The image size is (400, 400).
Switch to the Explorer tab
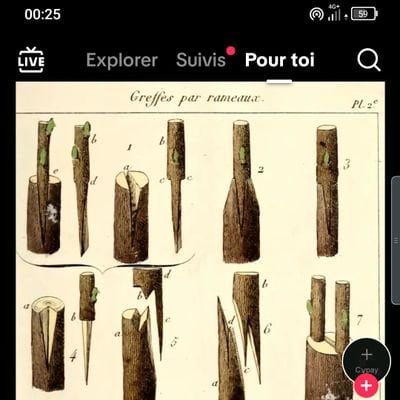pos(122,60)
